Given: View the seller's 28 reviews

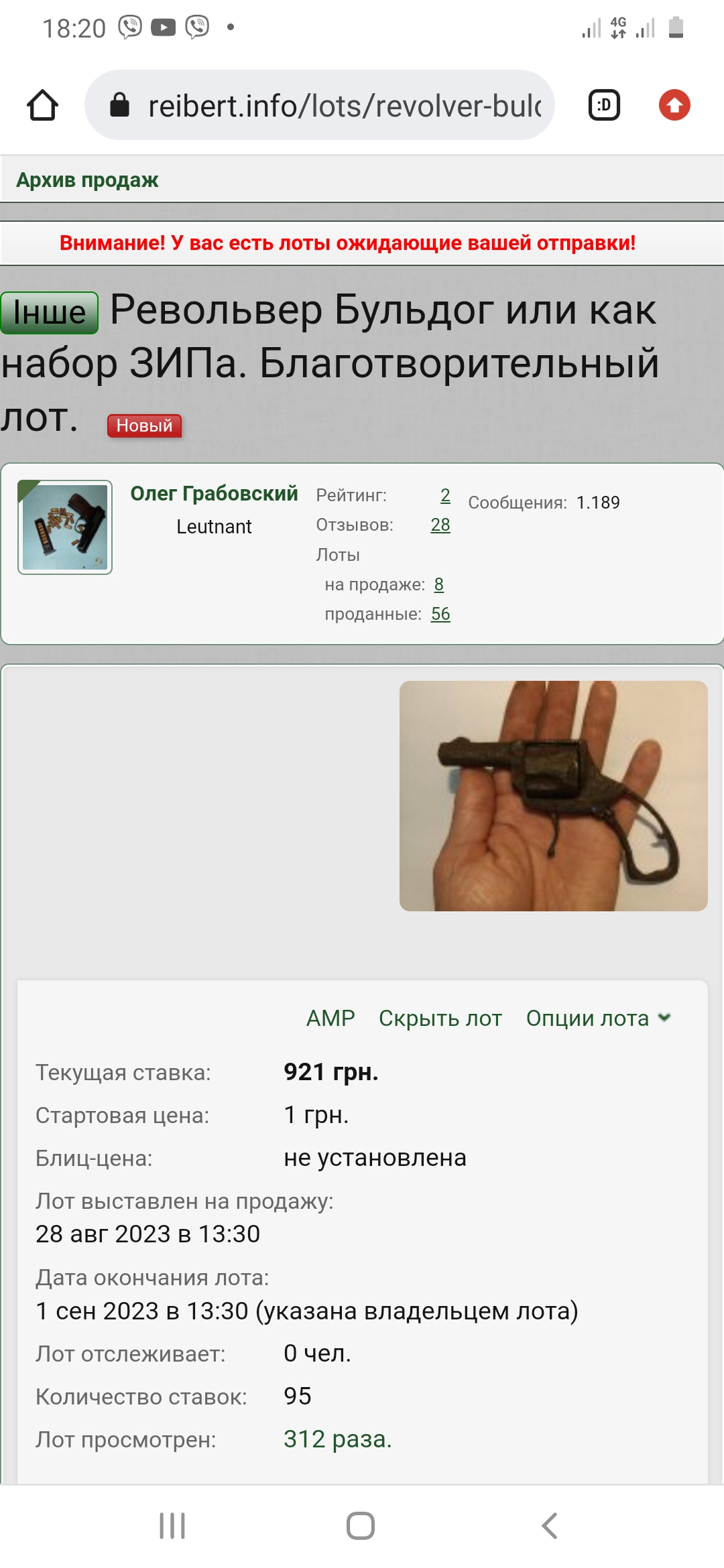Looking at the screenshot, I should (x=440, y=525).
